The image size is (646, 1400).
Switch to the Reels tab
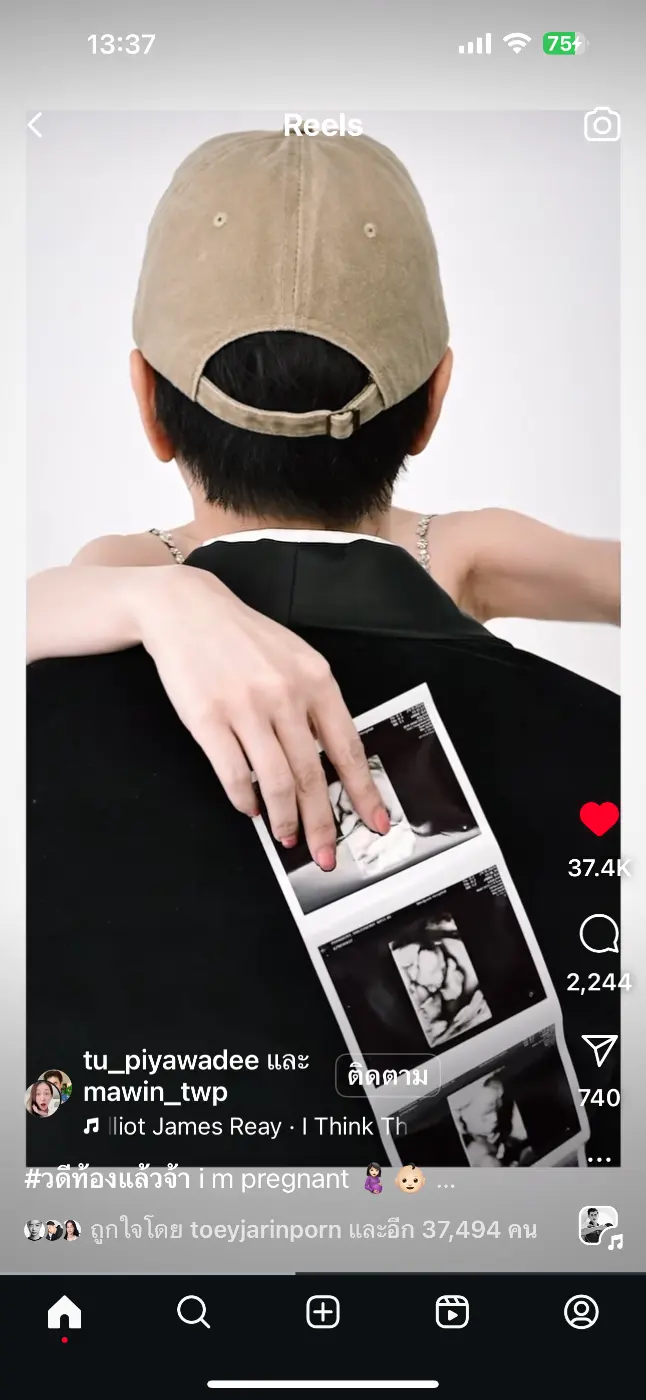(452, 1312)
